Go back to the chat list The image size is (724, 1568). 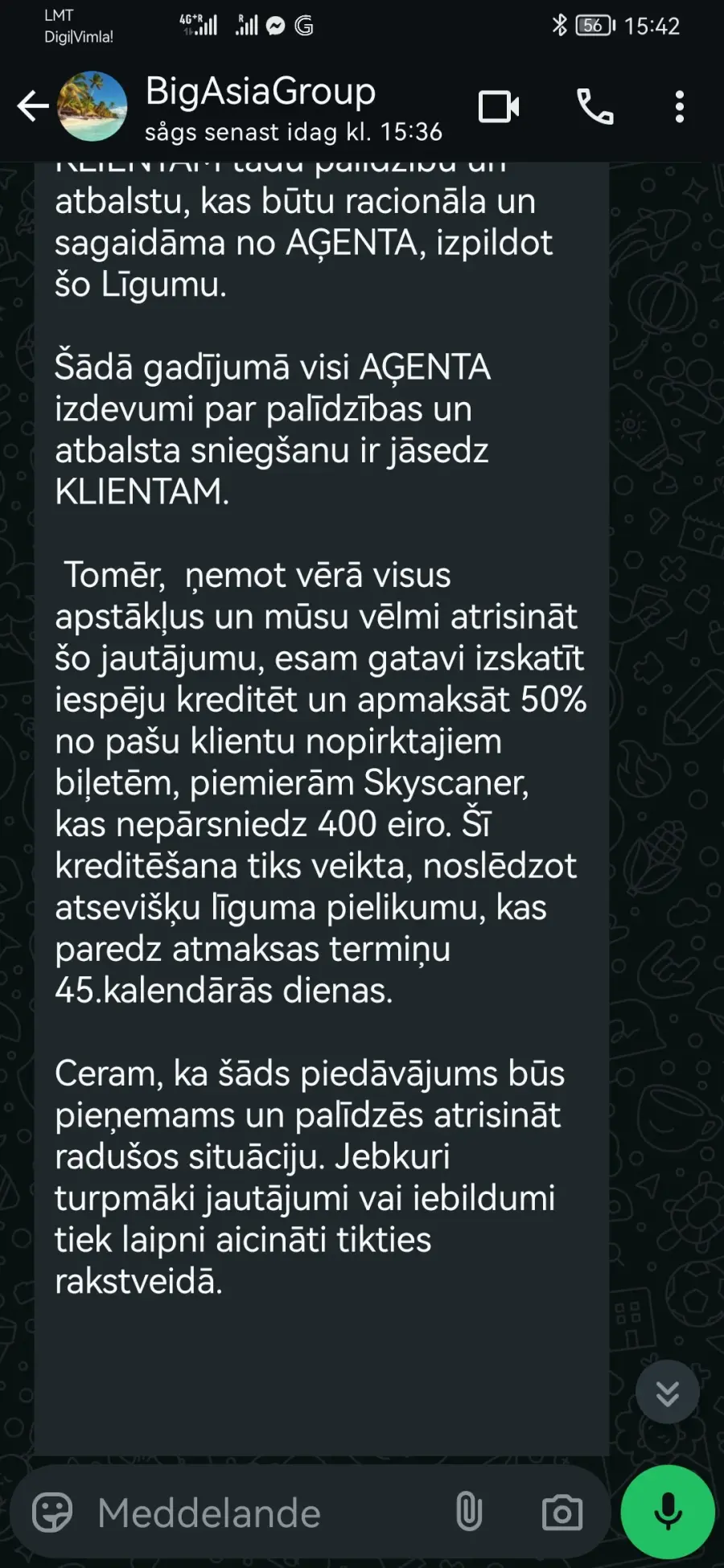point(32,106)
